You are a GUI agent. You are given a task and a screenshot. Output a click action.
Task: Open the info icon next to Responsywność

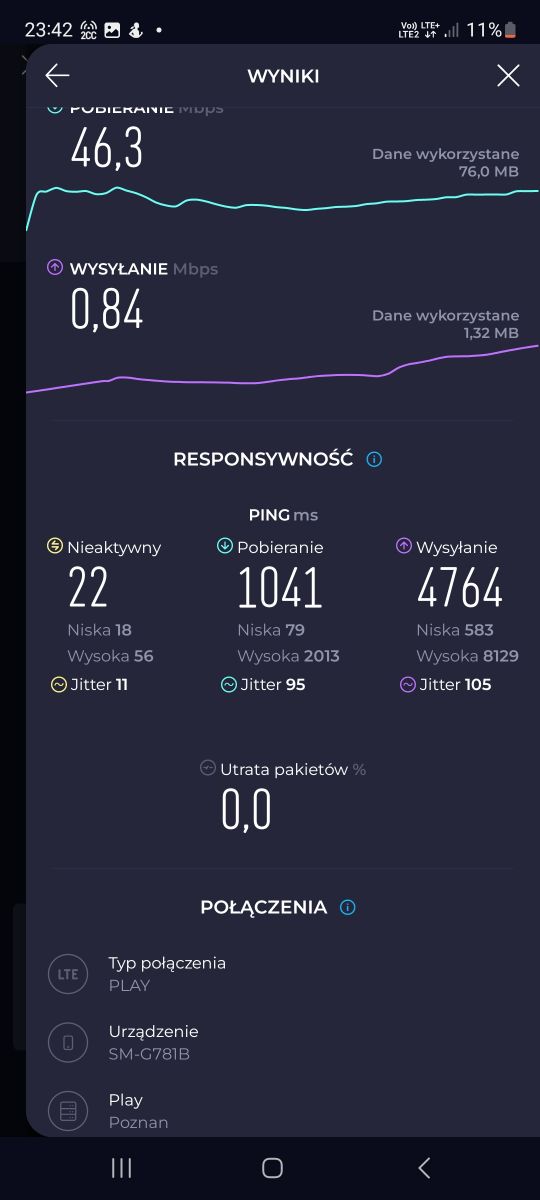(374, 460)
